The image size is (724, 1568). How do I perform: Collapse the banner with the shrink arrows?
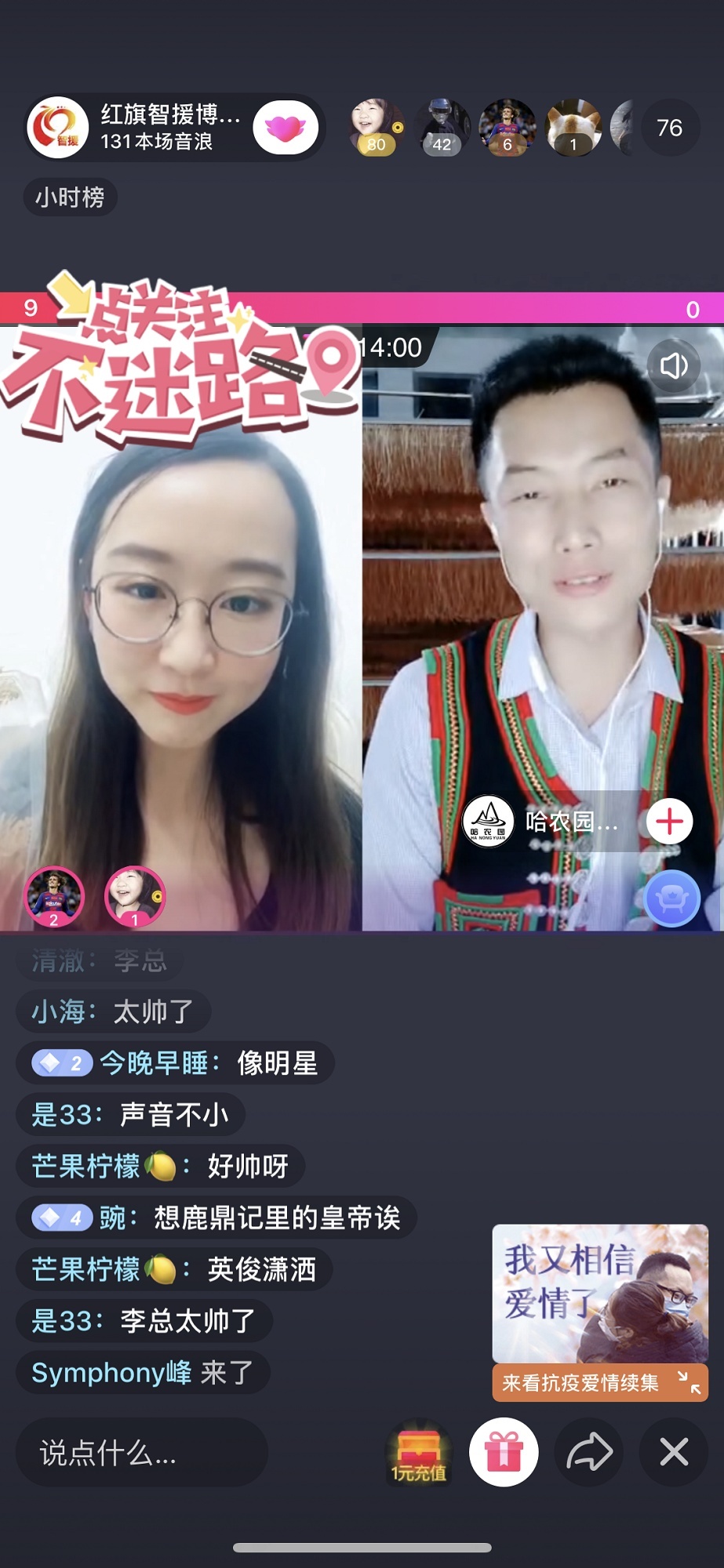(689, 1382)
